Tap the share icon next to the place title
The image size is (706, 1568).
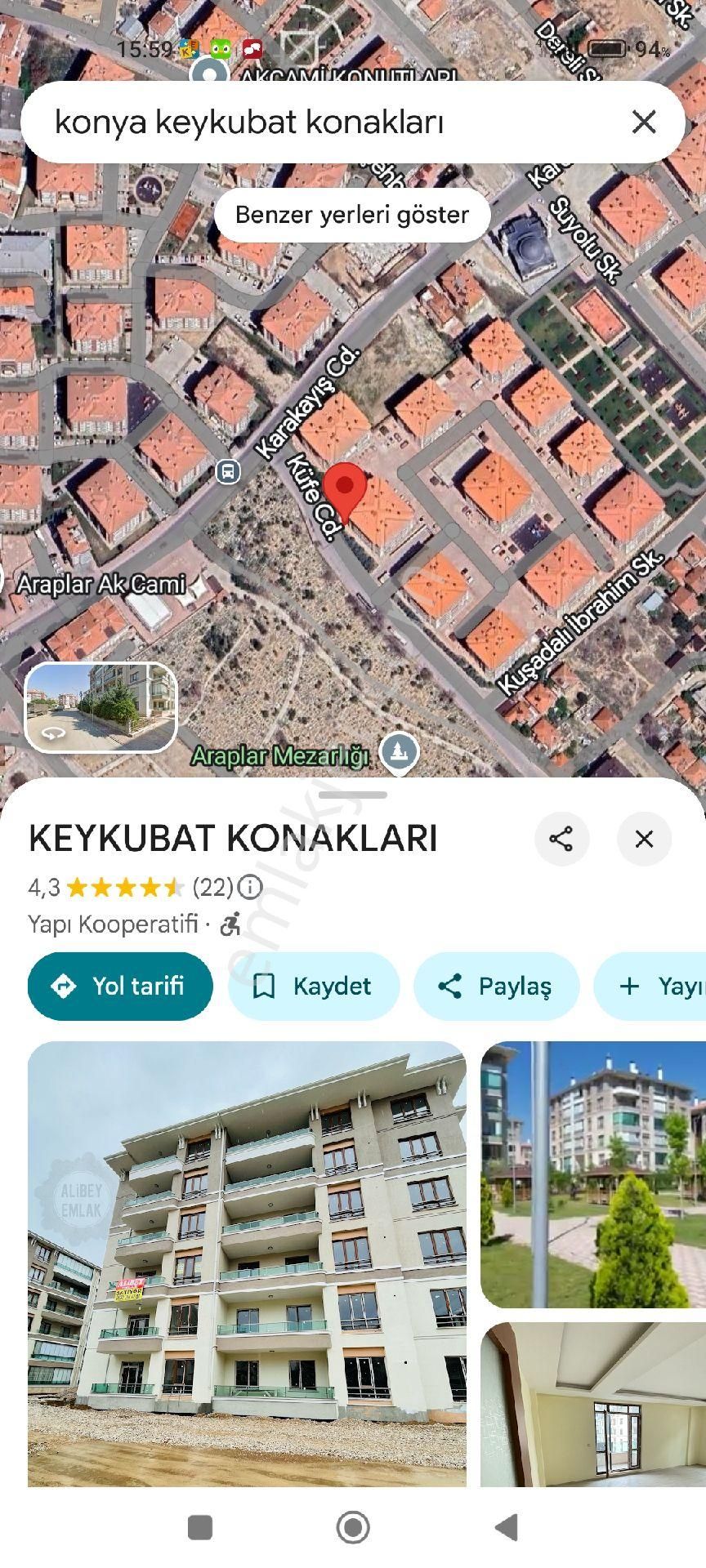[562, 839]
